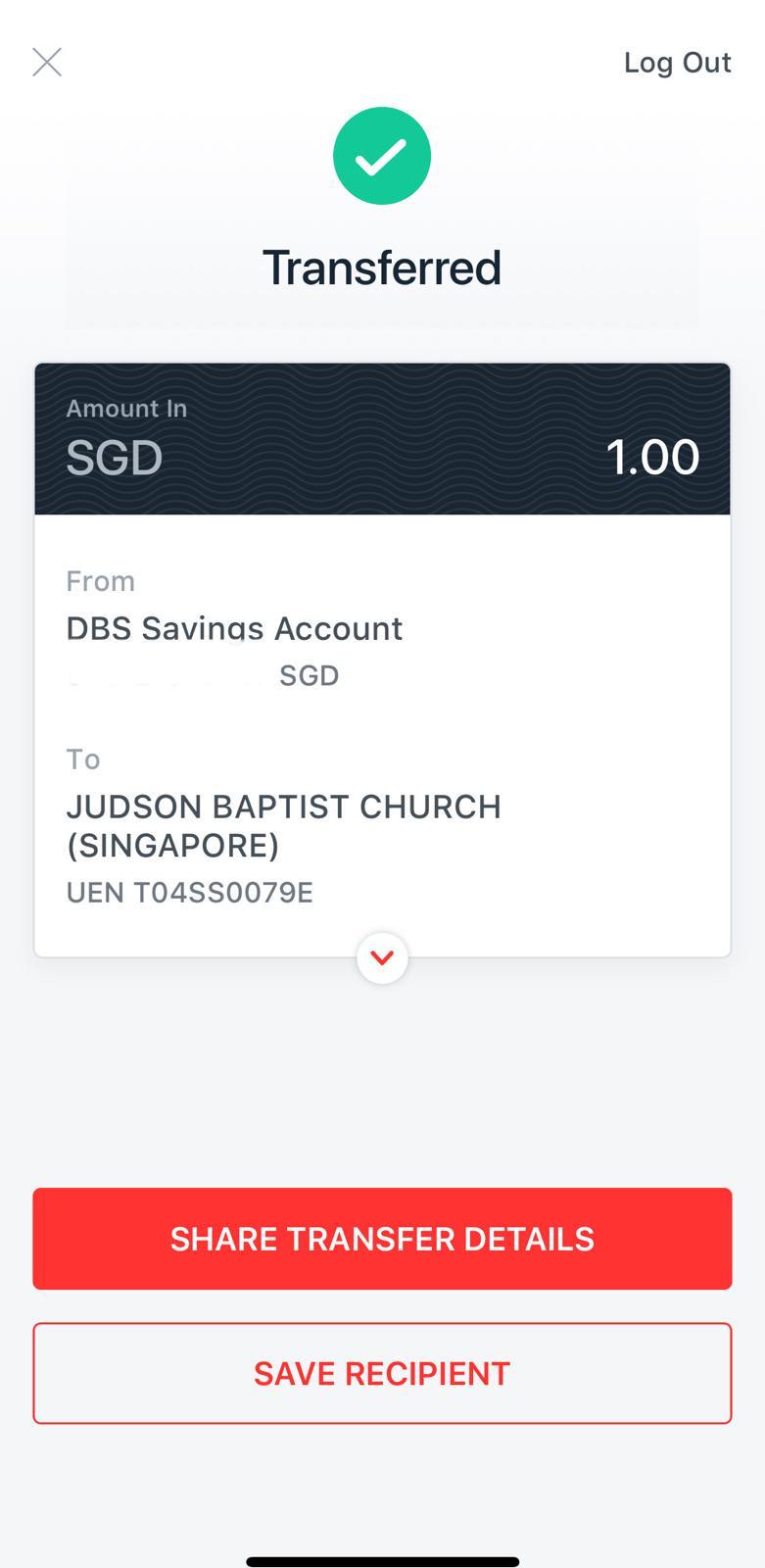Save recipient Judson Baptist Church
Screen dimensions: 765x1568
(382, 1373)
